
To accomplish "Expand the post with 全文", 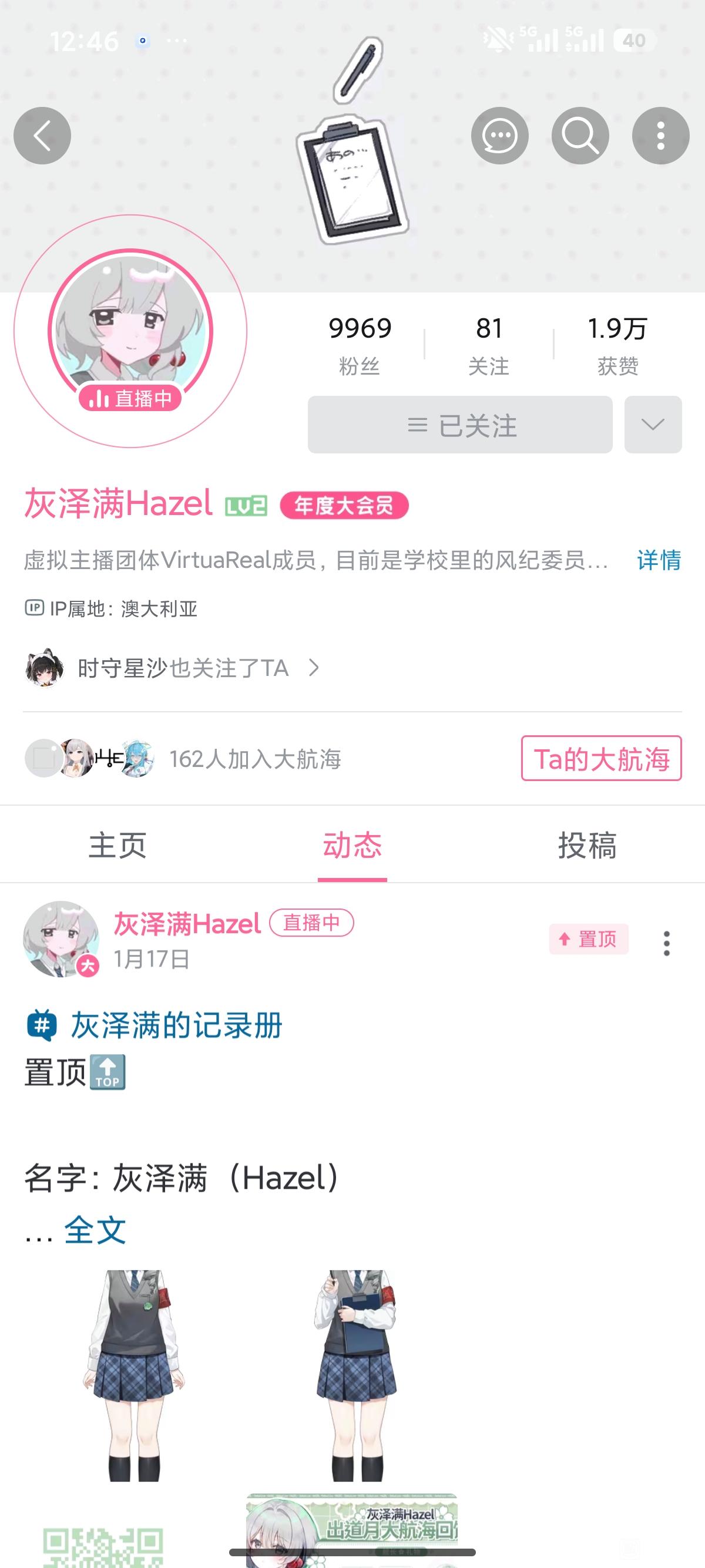I will click(x=95, y=1230).
